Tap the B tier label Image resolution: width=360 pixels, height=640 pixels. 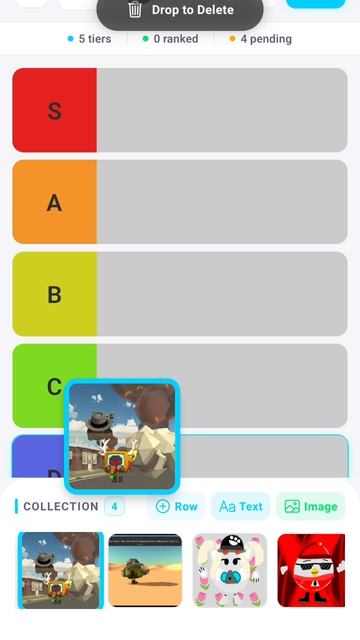pyautogui.click(x=55, y=294)
